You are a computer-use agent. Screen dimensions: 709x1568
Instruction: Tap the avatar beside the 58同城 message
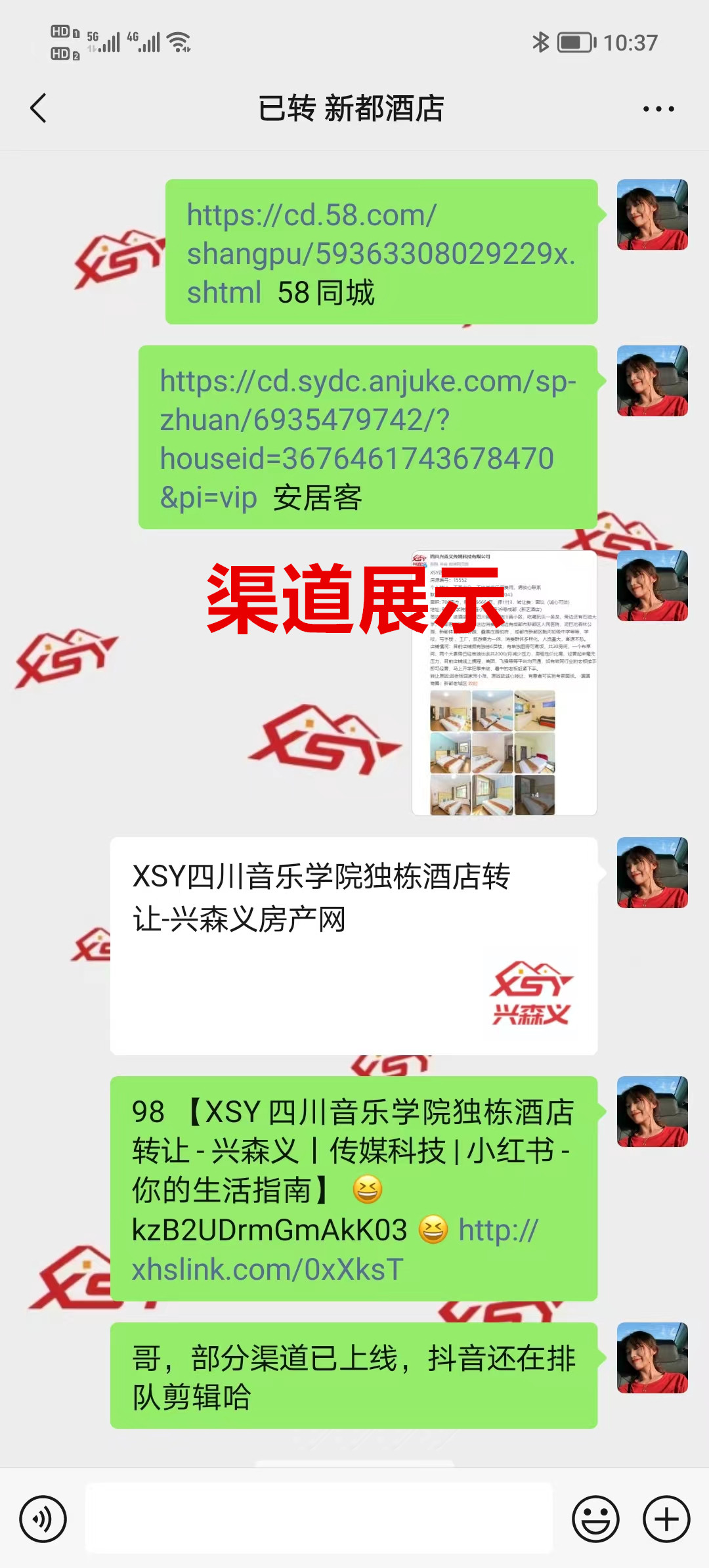(652, 215)
